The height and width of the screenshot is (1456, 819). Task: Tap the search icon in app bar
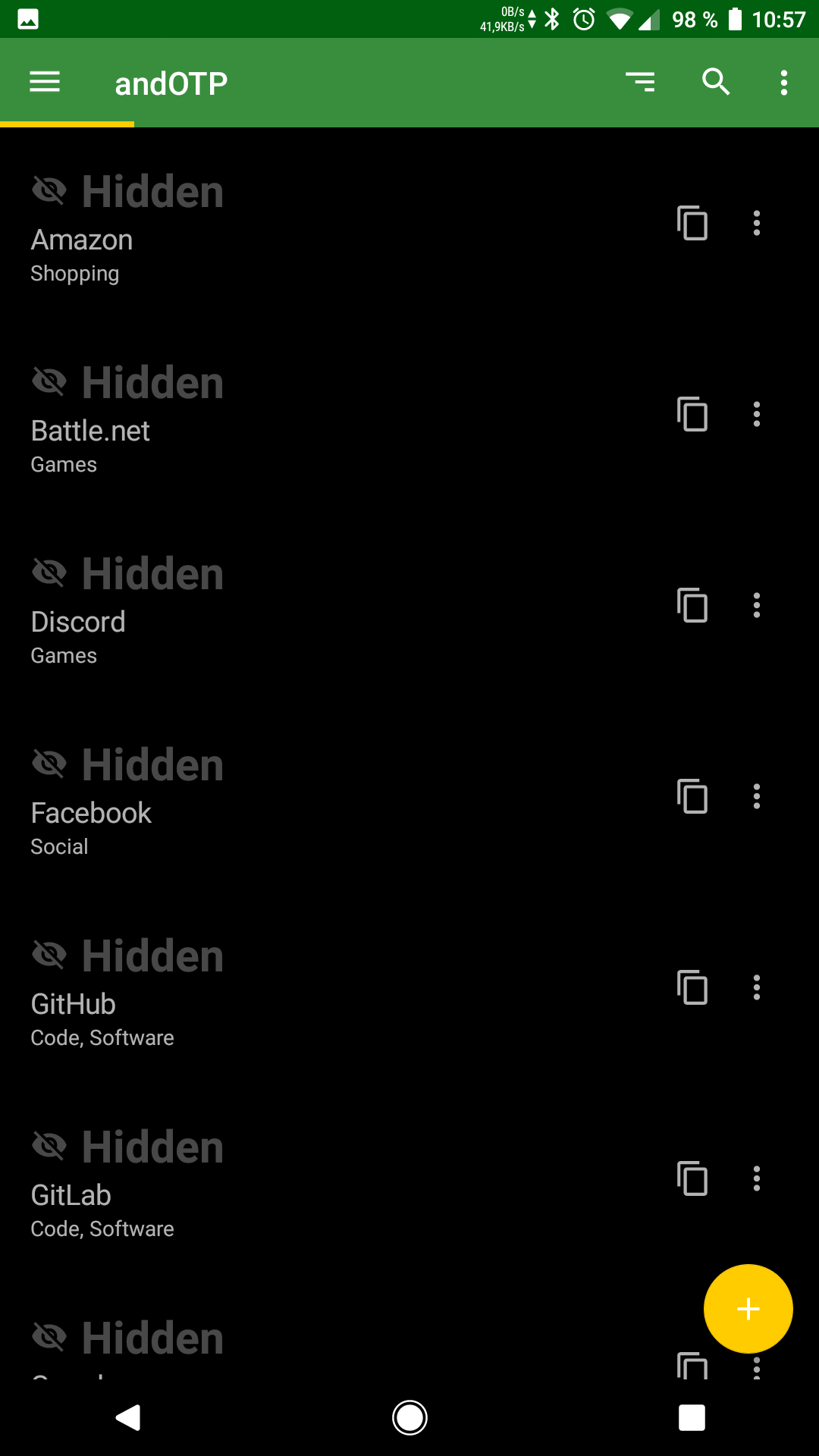(716, 82)
